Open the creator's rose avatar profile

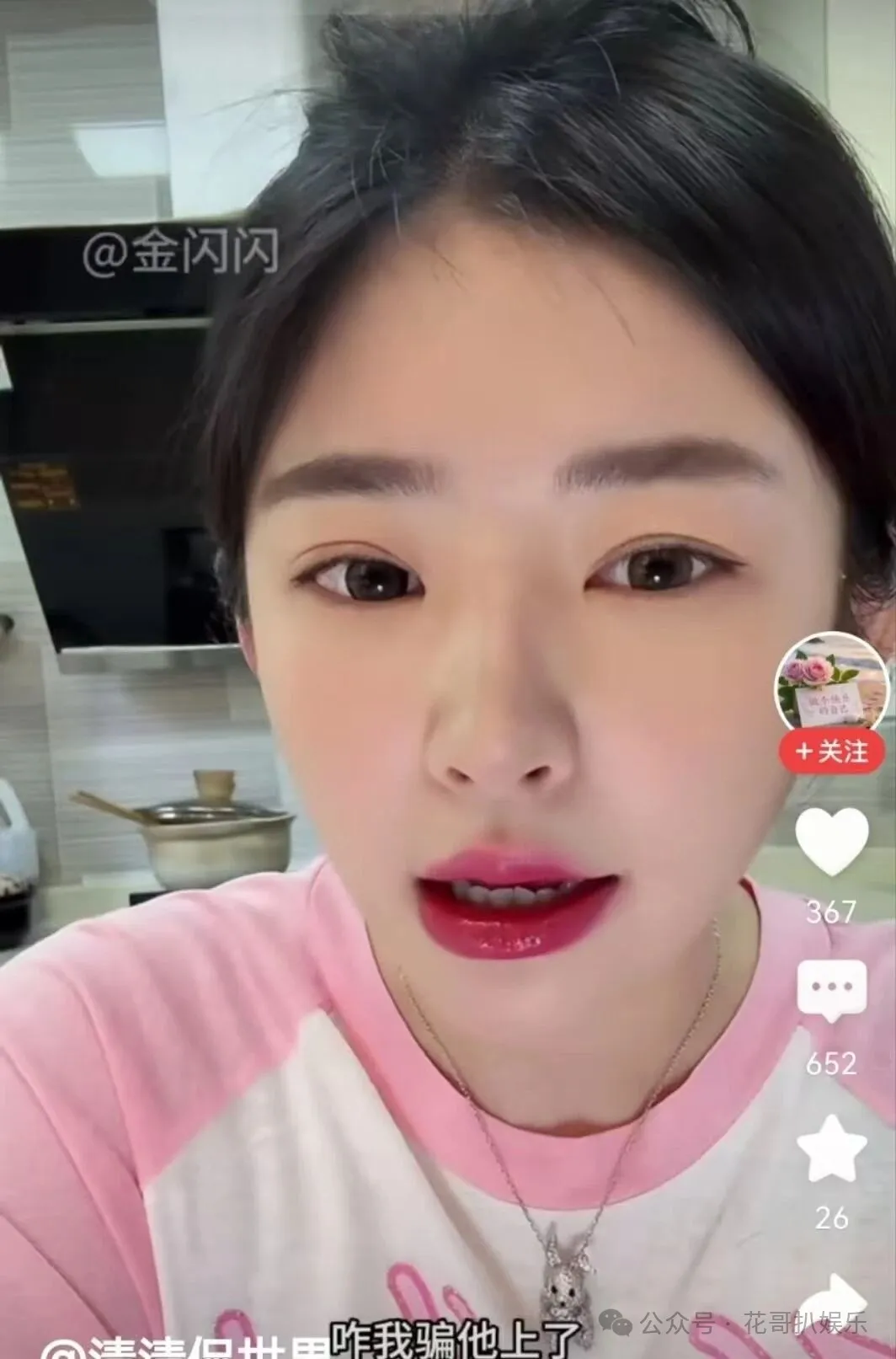coord(830,683)
